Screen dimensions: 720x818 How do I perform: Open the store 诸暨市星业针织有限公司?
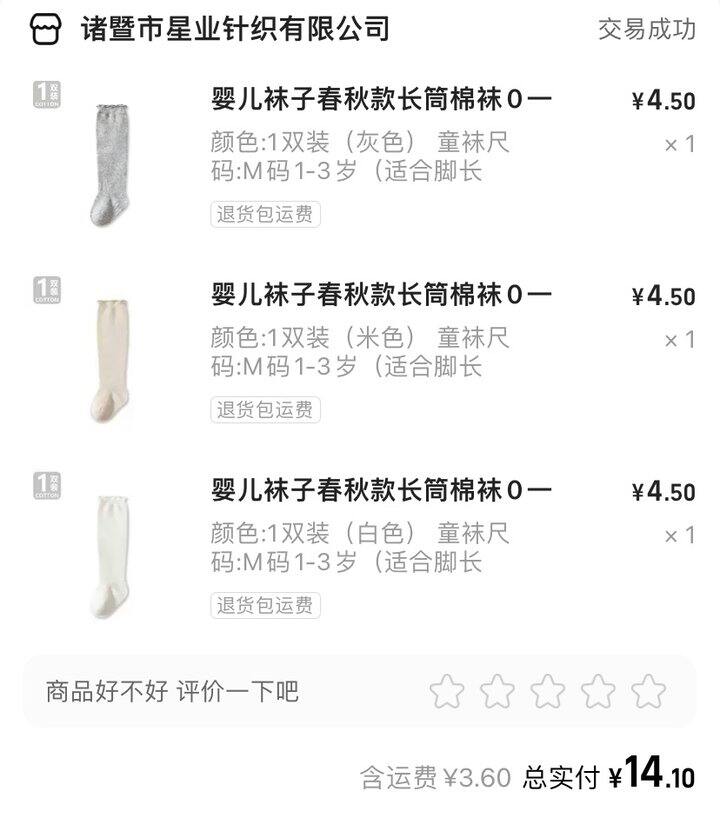(x=234, y=28)
